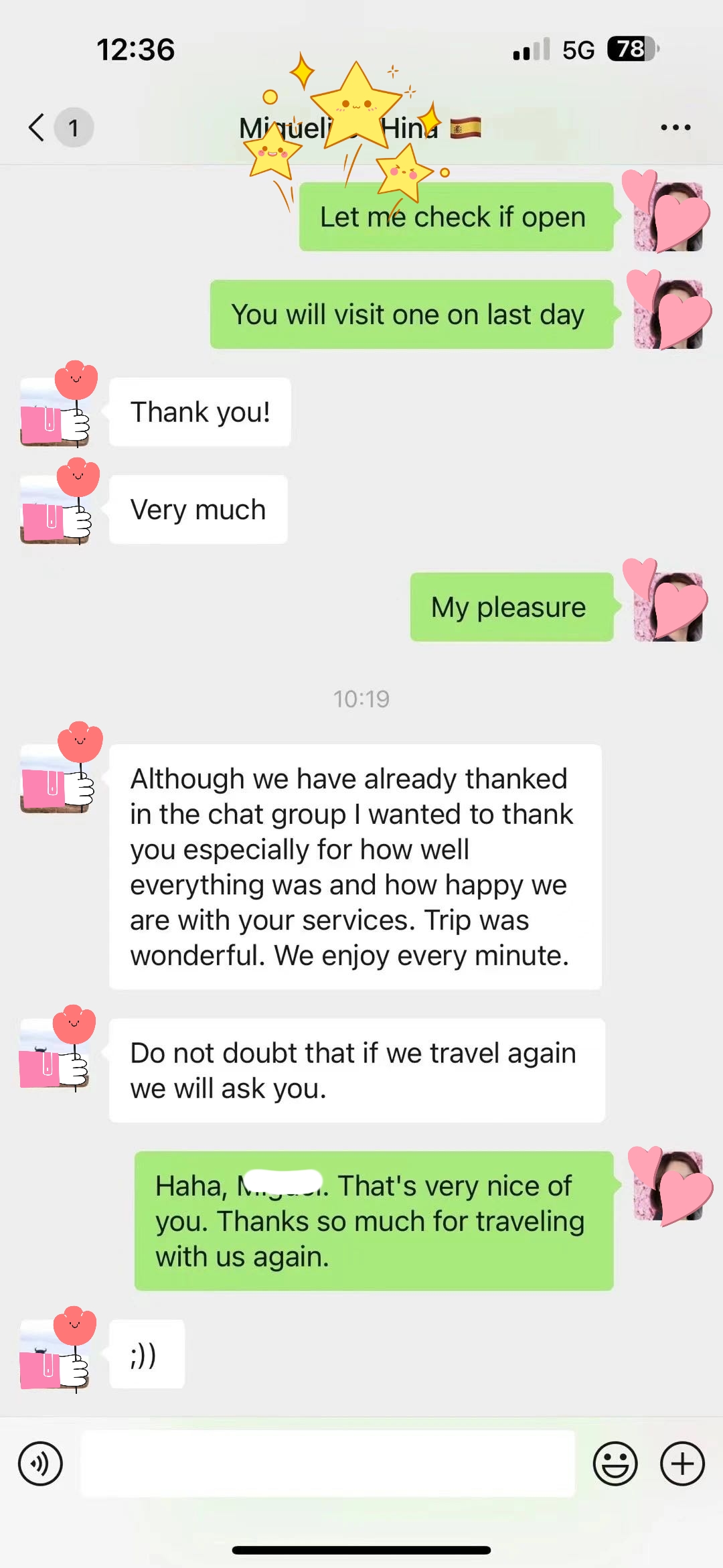Open the chat info overflow menu

click(x=675, y=127)
